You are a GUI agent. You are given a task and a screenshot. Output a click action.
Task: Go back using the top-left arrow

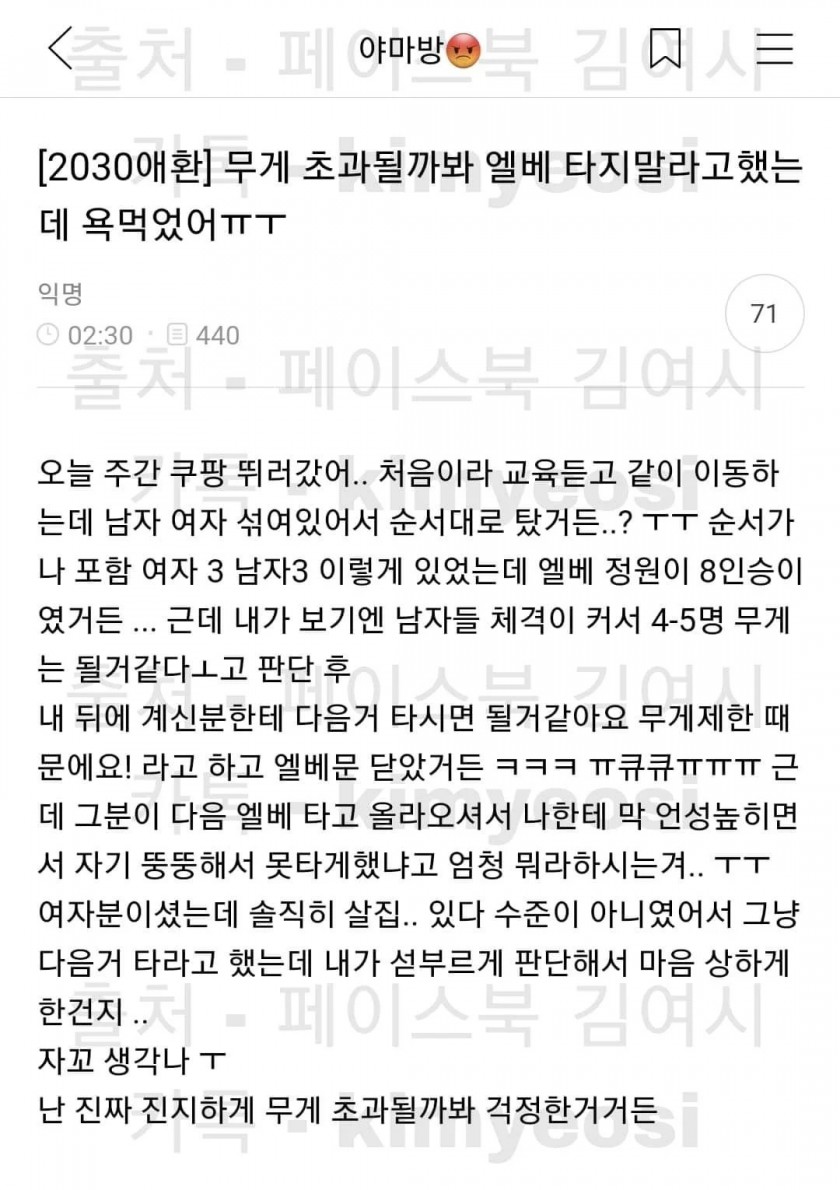60,48
